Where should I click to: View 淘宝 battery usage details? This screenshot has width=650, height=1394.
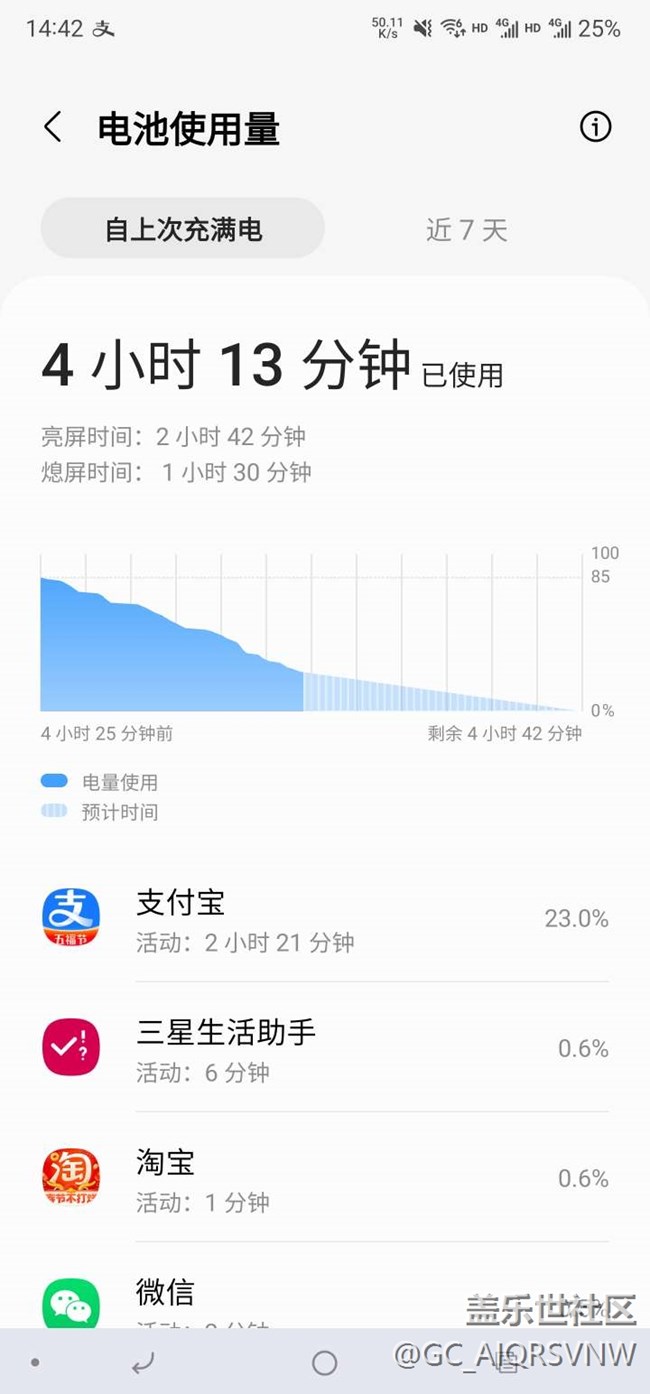pos(325,1177)
